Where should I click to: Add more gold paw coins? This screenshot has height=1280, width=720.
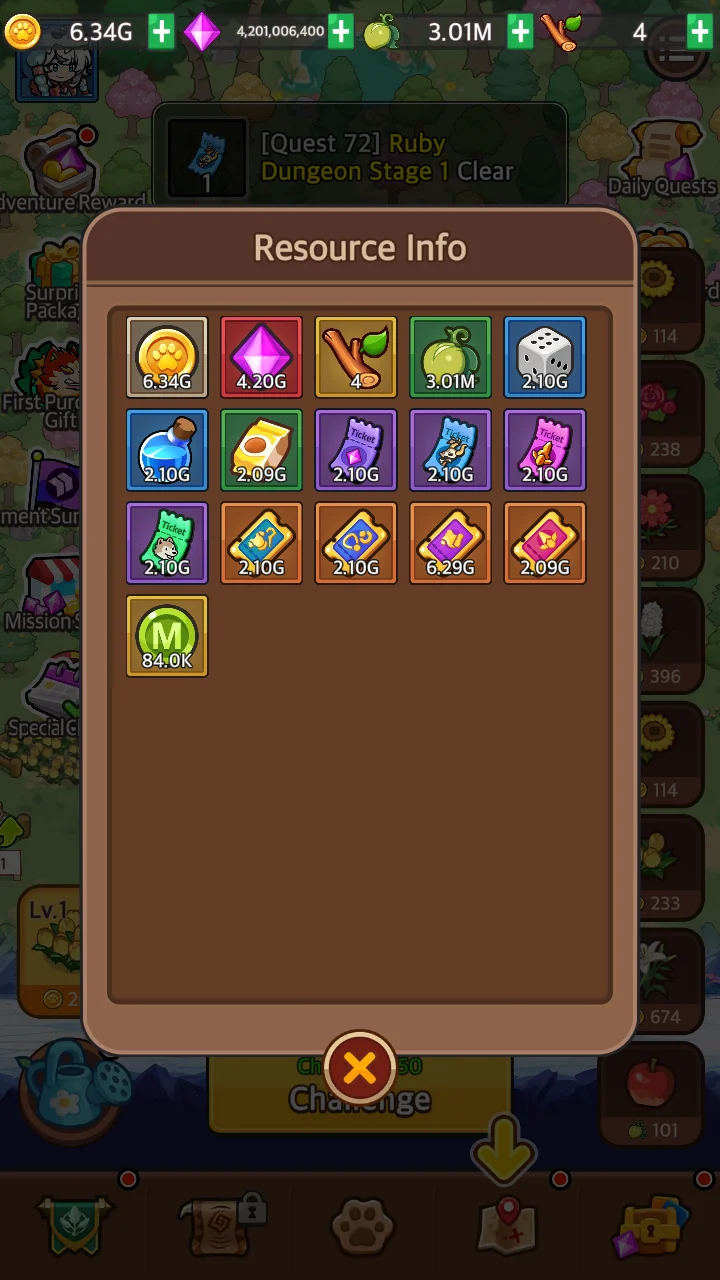[161, 32]
